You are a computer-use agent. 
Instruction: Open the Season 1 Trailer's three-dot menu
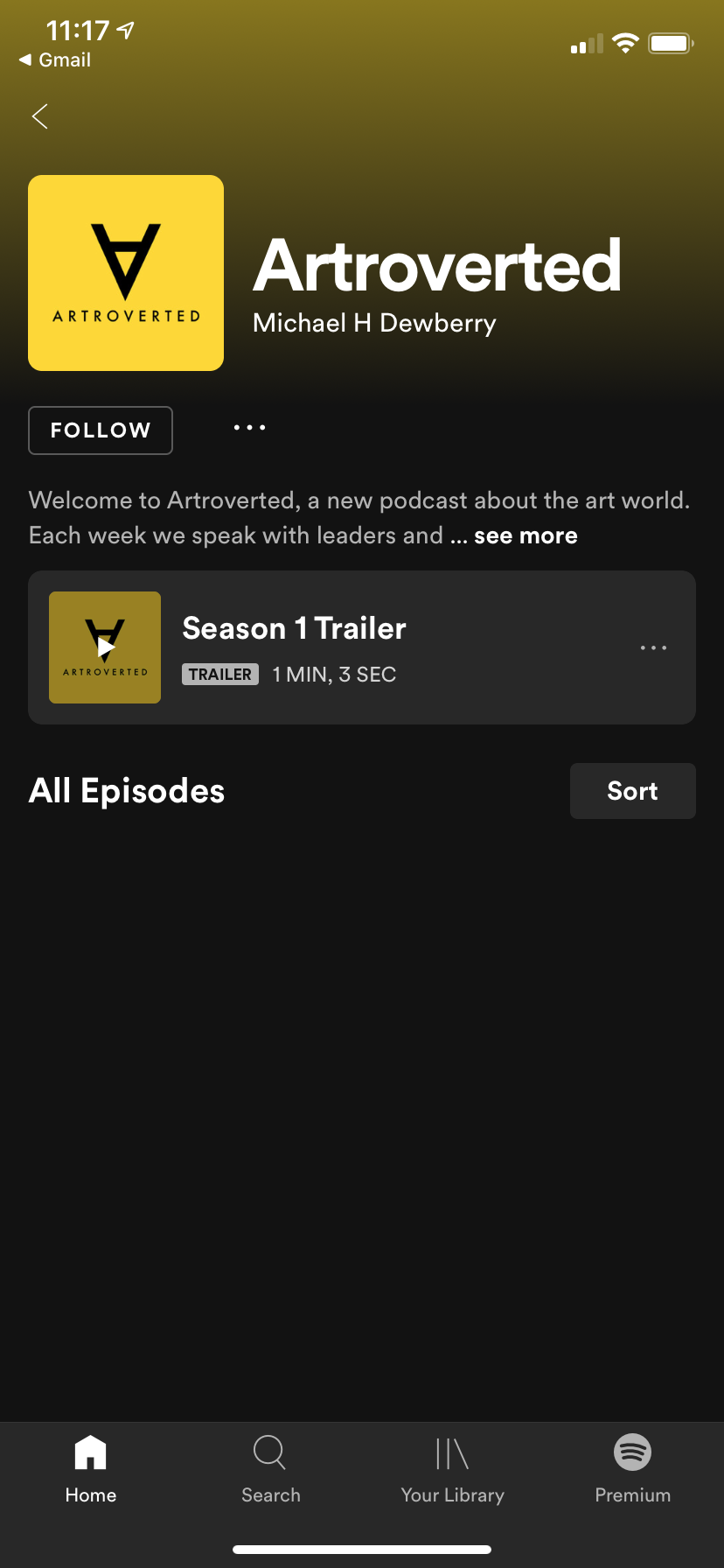pyautogui.click(x=653, y=647)
